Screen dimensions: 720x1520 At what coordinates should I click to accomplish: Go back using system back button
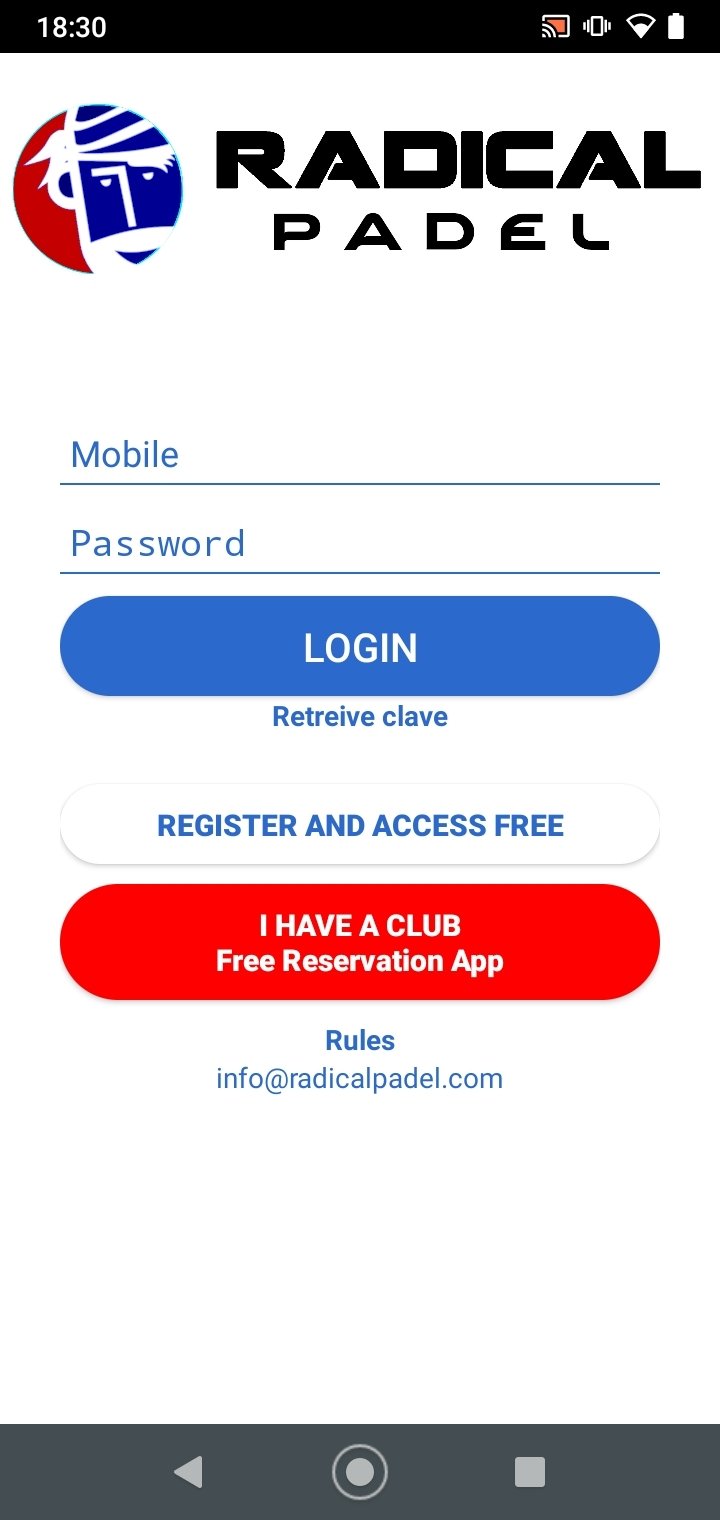pyautogui.click(x=188, y=1471)
